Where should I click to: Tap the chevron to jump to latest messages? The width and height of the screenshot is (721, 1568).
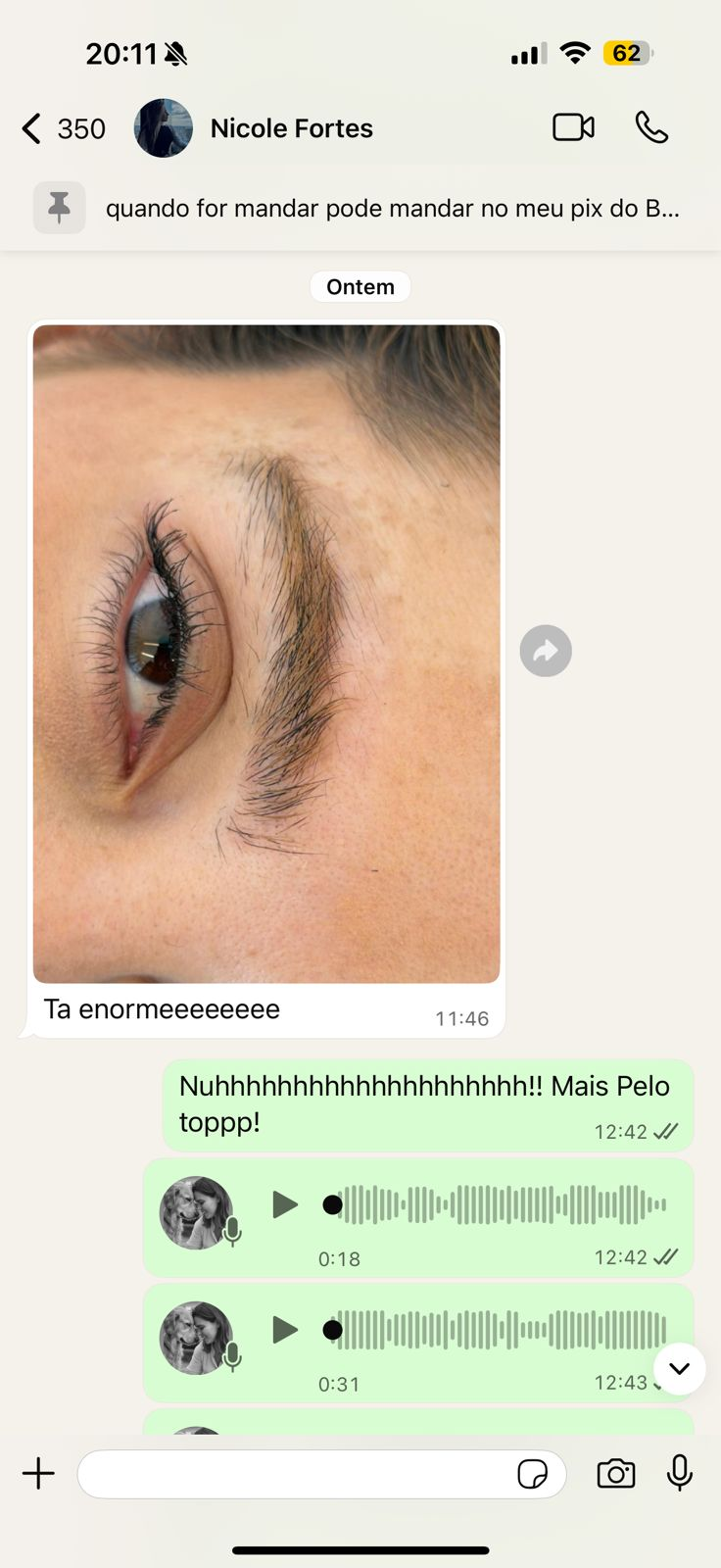pos(679,1369)
